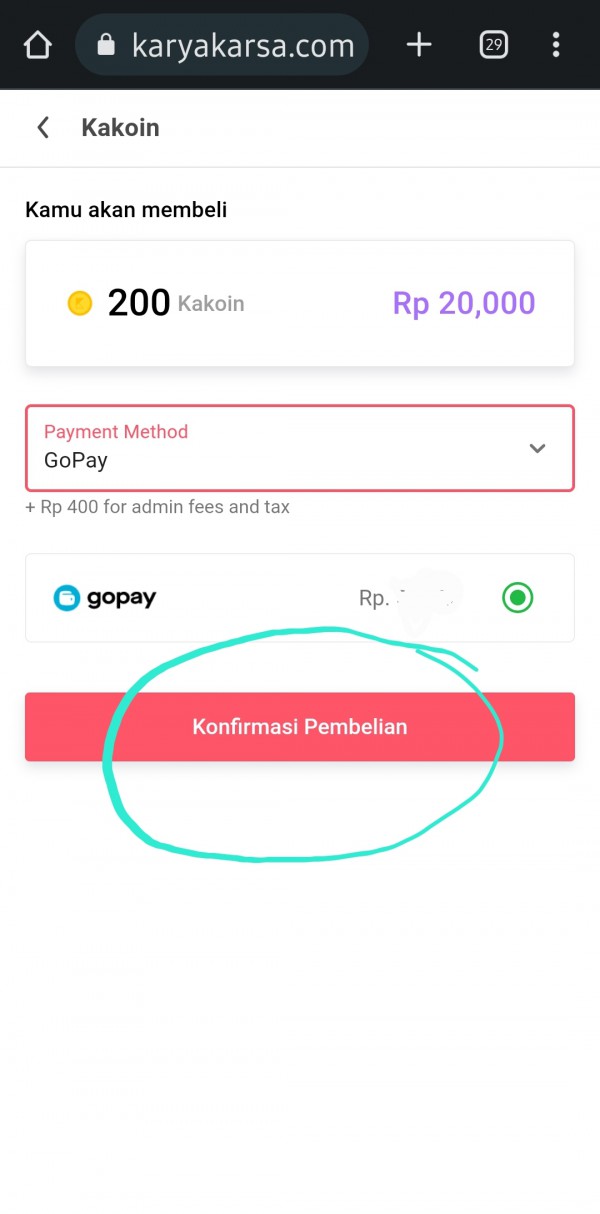Open a new browser tab
600x1214 pixels.
click(x=419, y=45)
